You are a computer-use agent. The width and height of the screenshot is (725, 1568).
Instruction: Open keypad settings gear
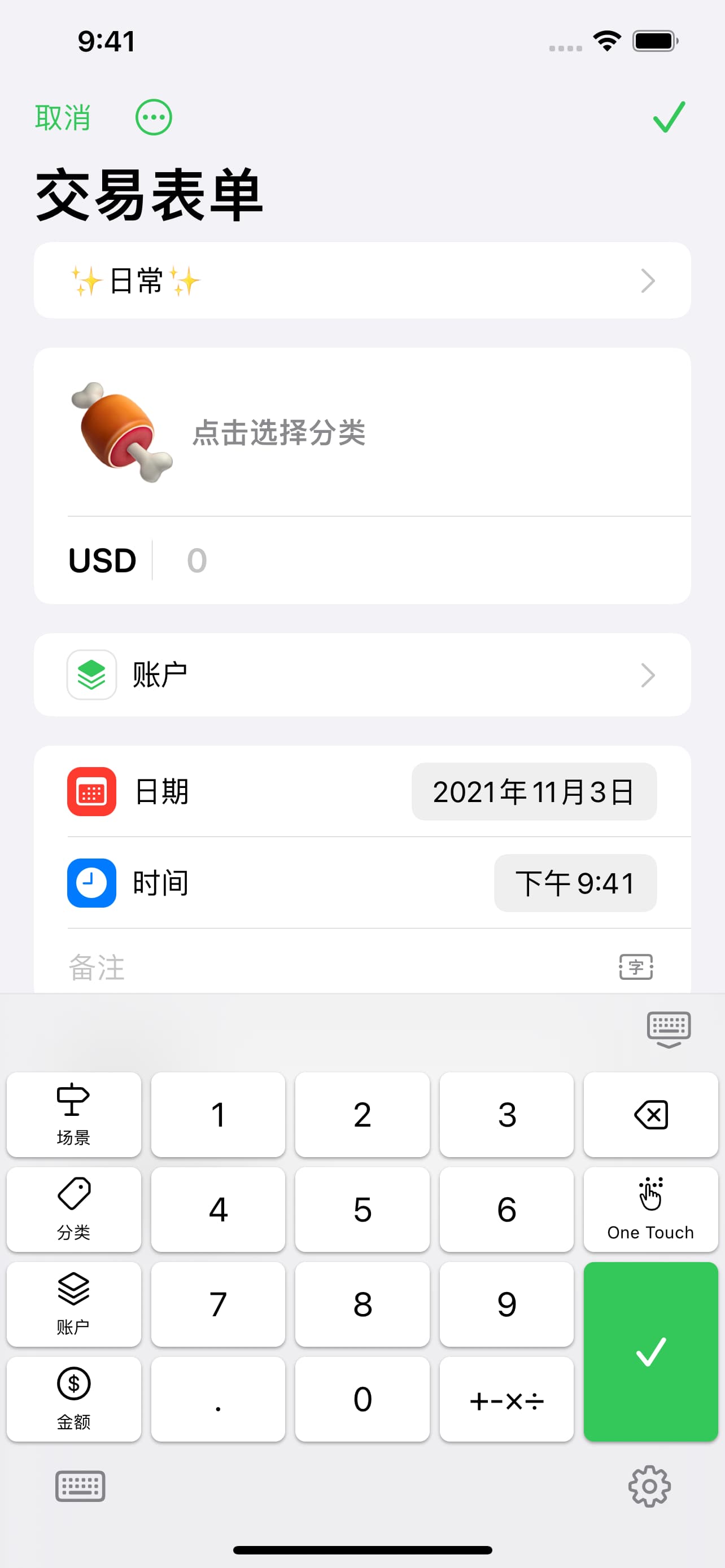pos(649,1486)
